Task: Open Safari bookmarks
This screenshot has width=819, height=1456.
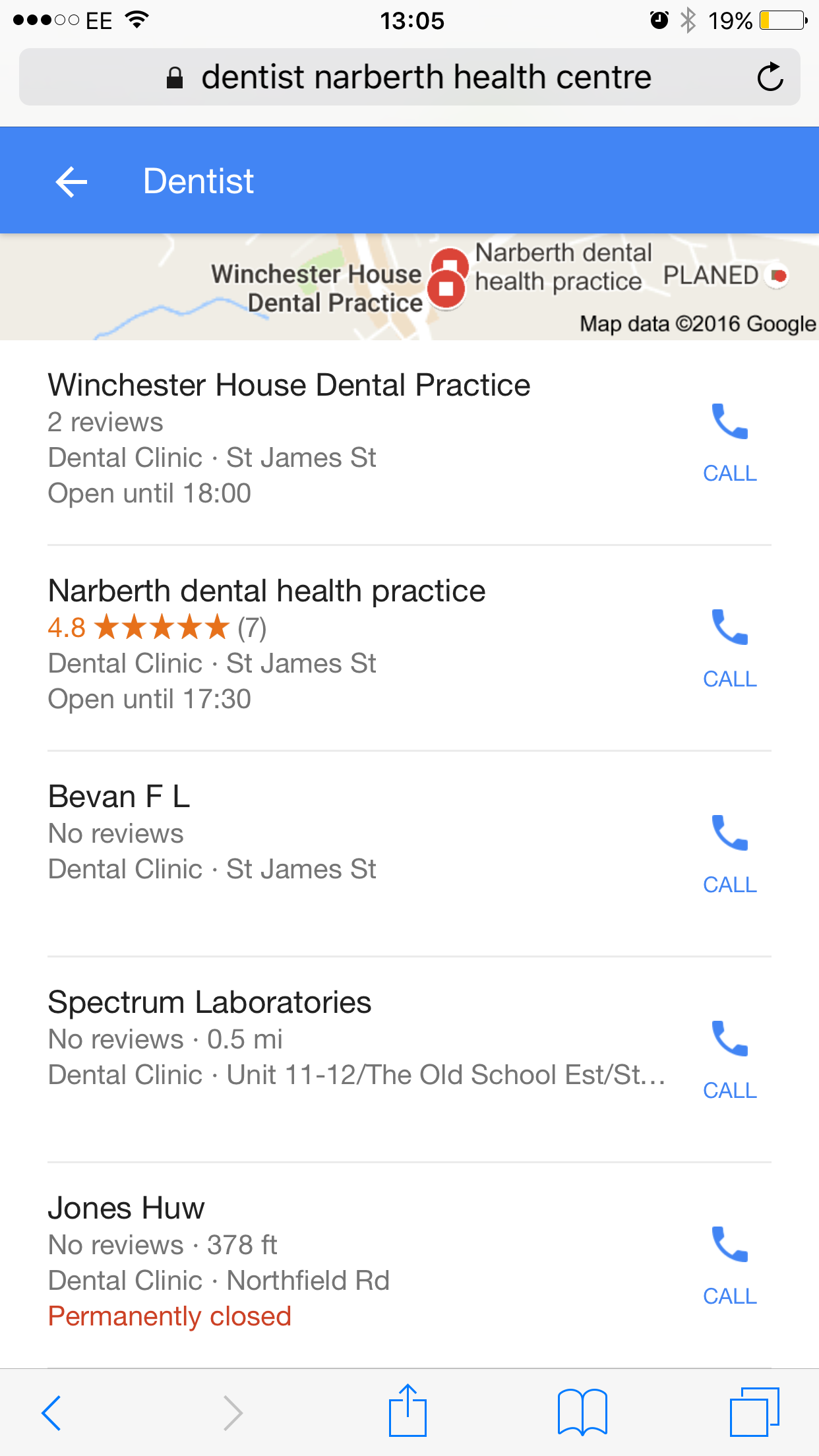Action: [582, 1412]
